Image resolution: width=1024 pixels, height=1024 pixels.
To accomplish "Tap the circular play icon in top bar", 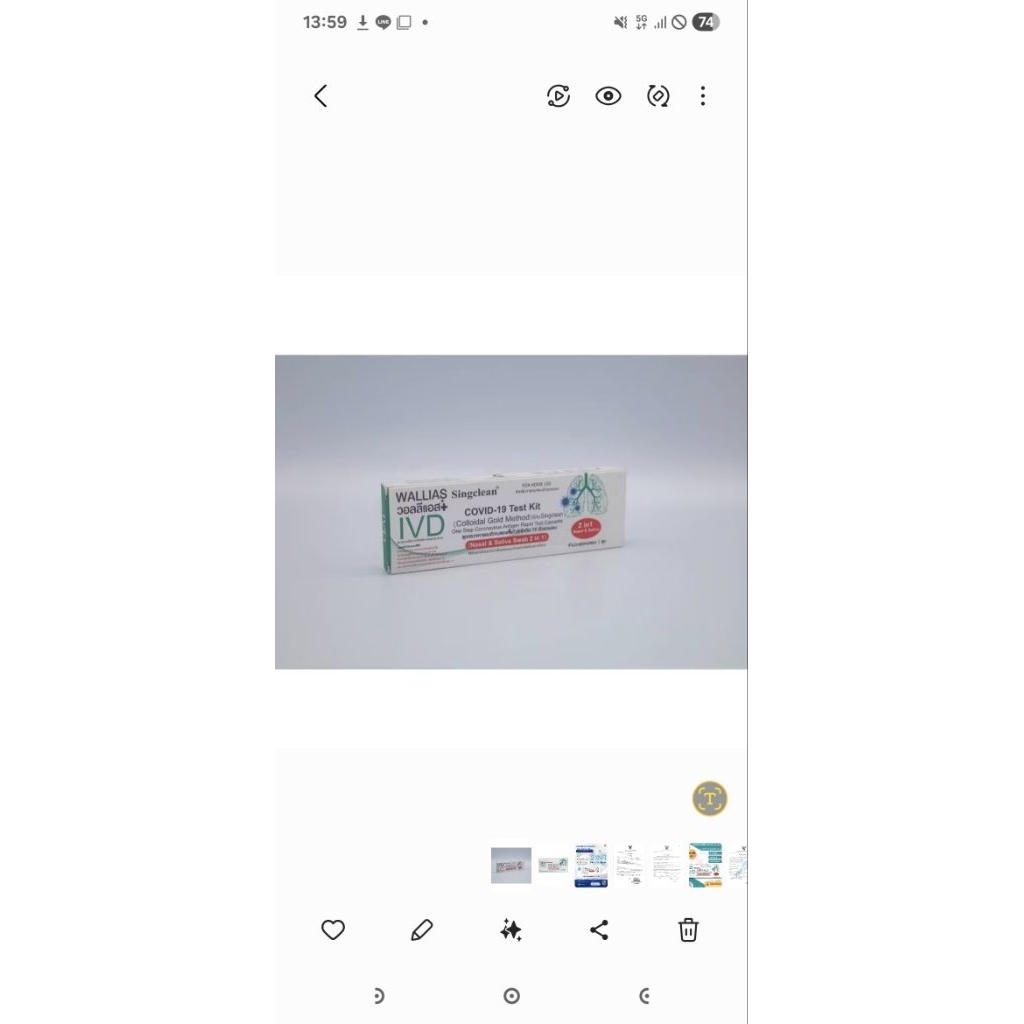I will click(x=558, y=96).
